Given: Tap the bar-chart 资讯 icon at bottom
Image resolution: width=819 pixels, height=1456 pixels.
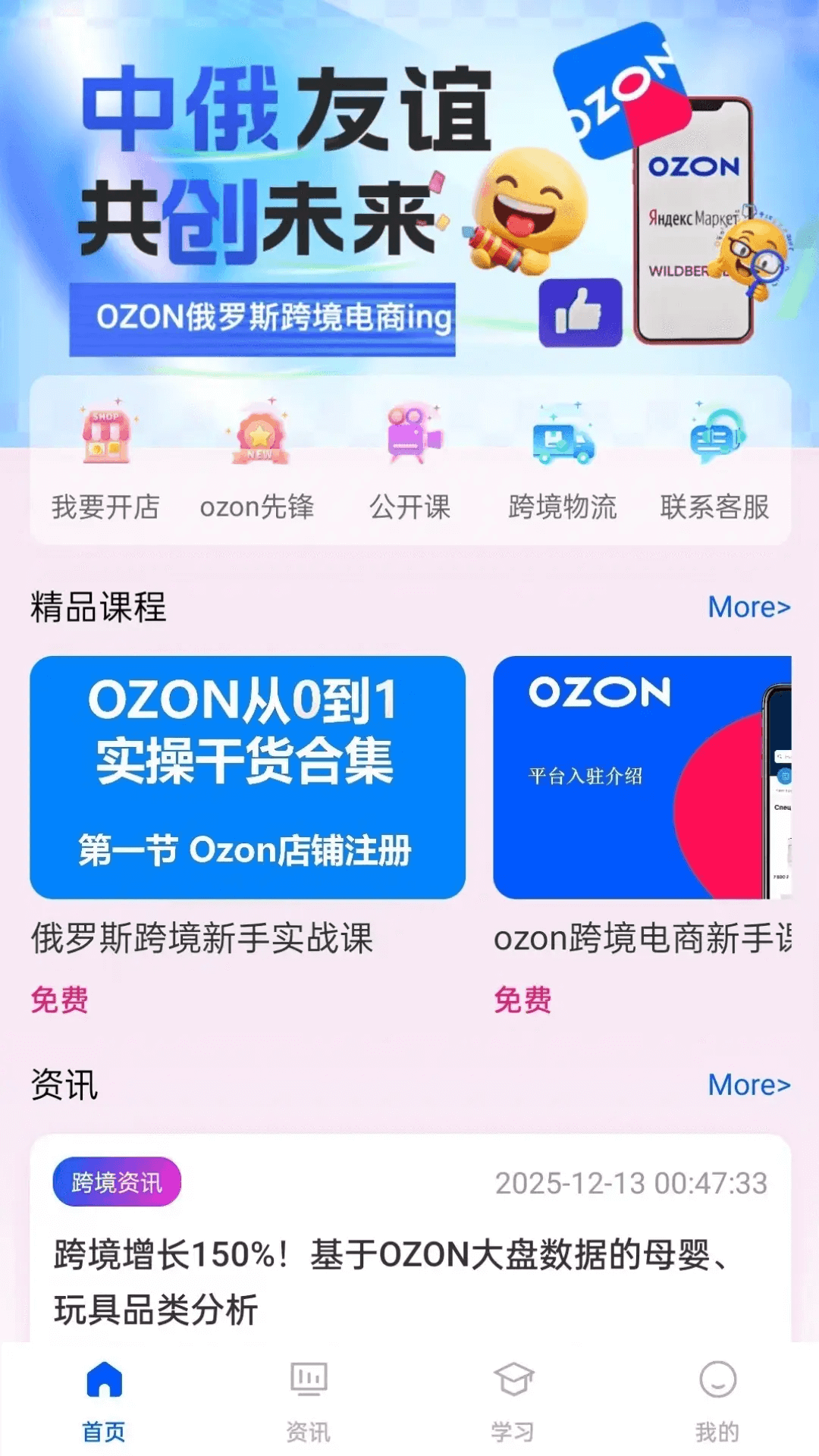Looking at the screenshot, I should pos(308,1382).
